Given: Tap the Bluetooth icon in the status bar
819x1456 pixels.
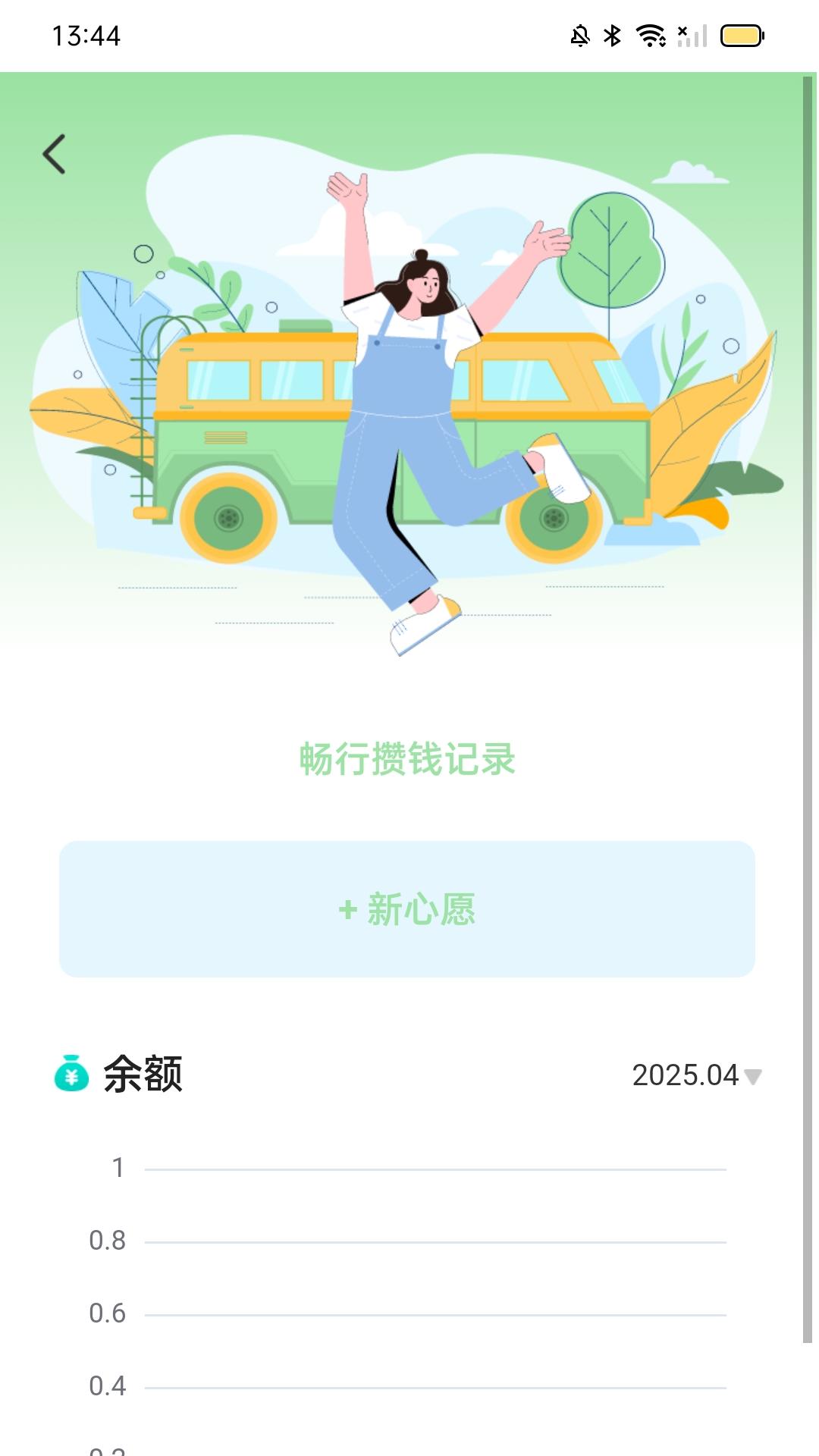Looking at the screenshot, I should tap(611, 34).
